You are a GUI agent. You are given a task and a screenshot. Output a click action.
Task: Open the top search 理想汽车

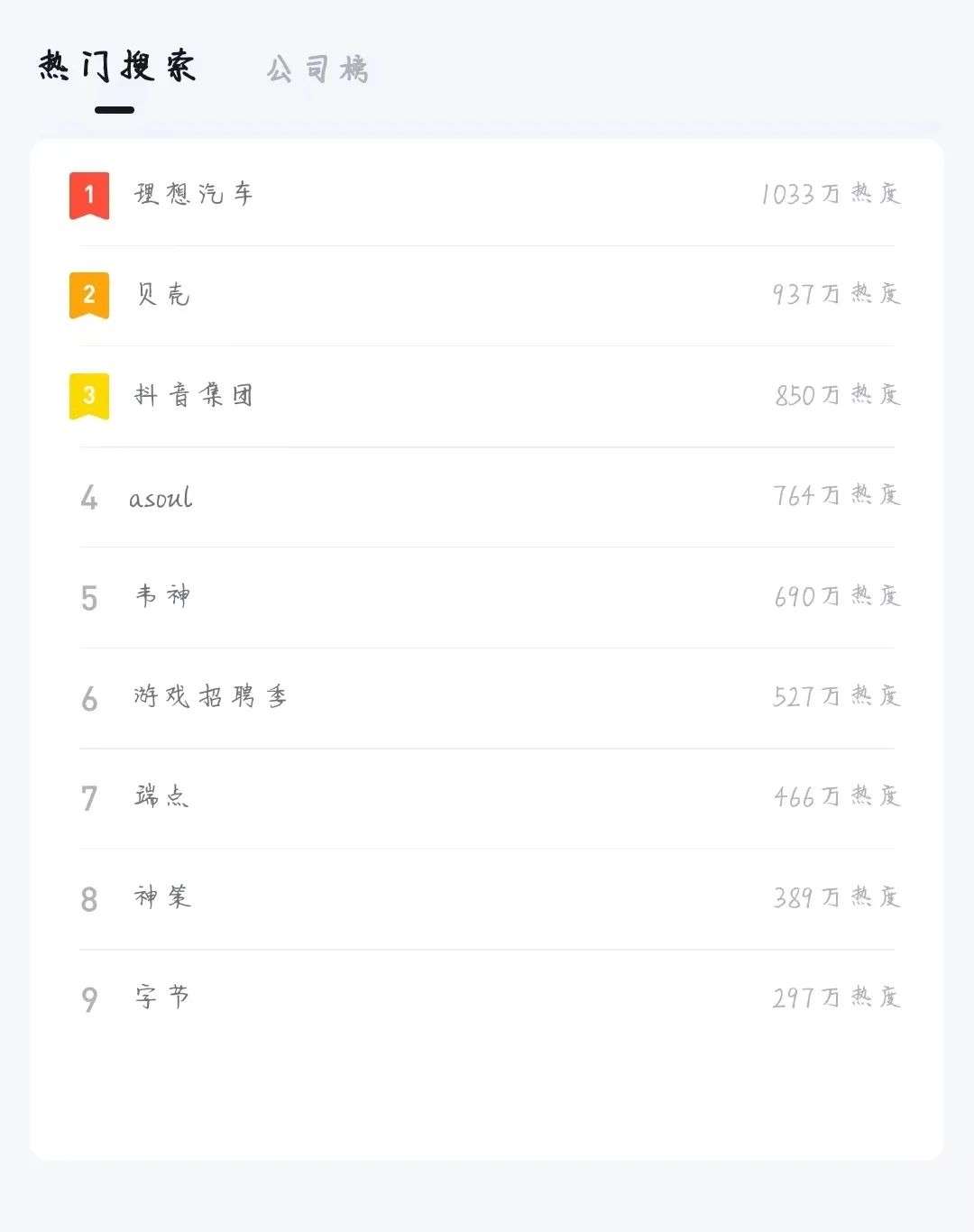pyautogui.click(x=194, y=194)
